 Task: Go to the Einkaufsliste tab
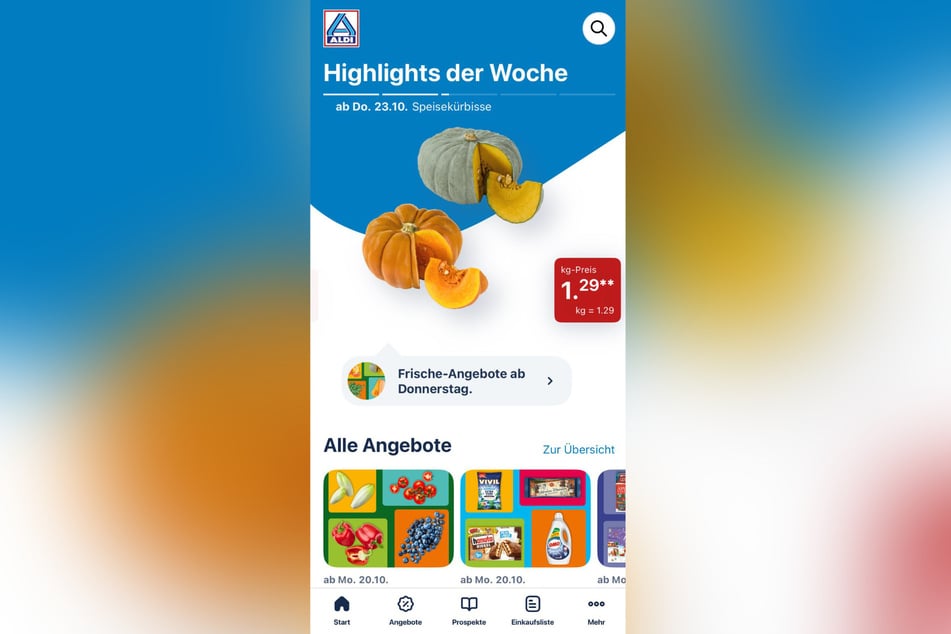pyautogui.click(x=532, y=610)
